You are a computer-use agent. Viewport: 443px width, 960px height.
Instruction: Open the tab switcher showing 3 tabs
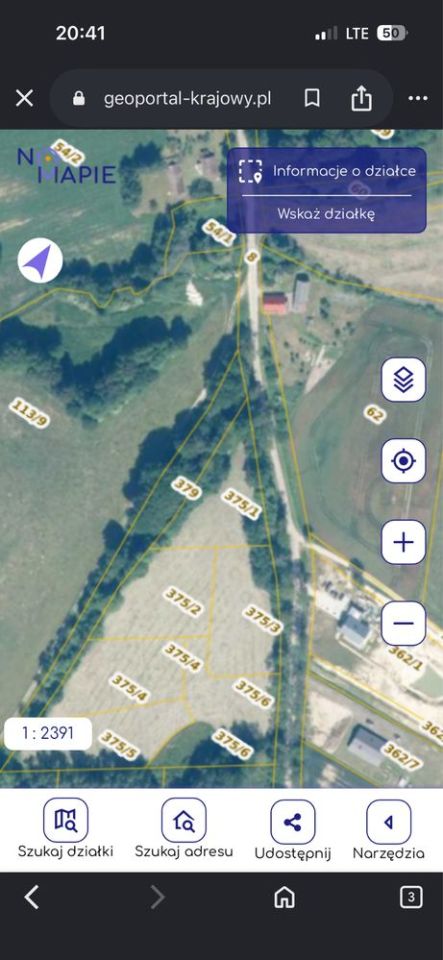[x=411, y=898]
